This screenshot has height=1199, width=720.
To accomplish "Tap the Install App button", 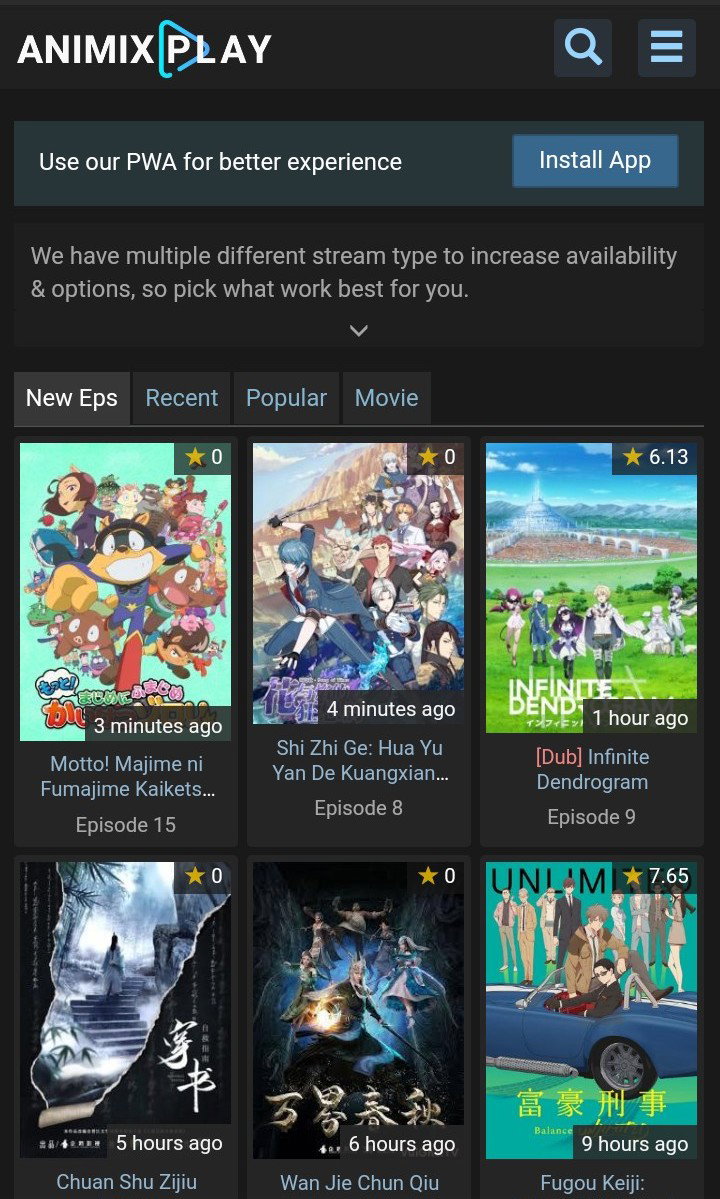I will 595,161.
